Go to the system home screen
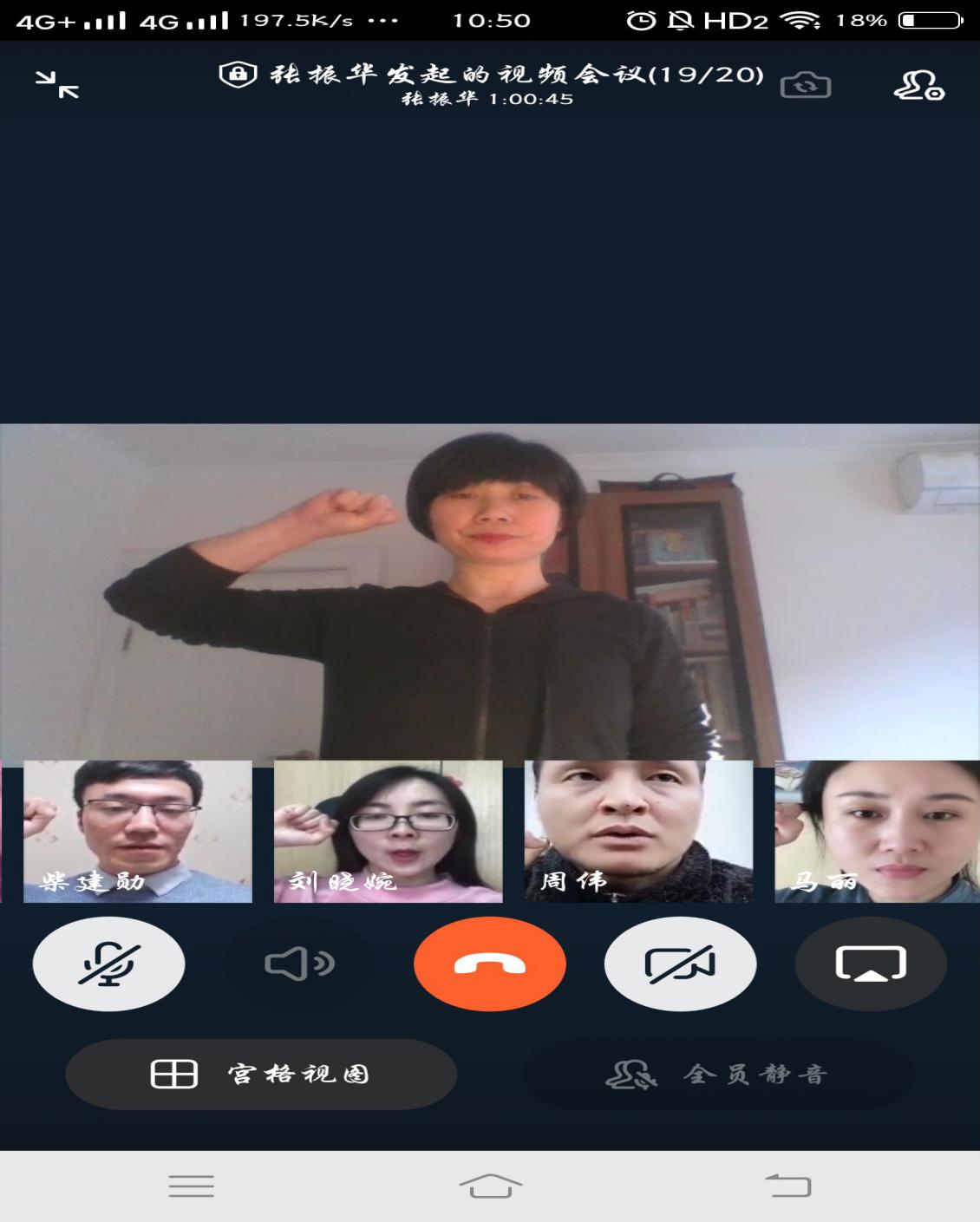This screenshot has height=1222, width=980. pos(490,1185)
